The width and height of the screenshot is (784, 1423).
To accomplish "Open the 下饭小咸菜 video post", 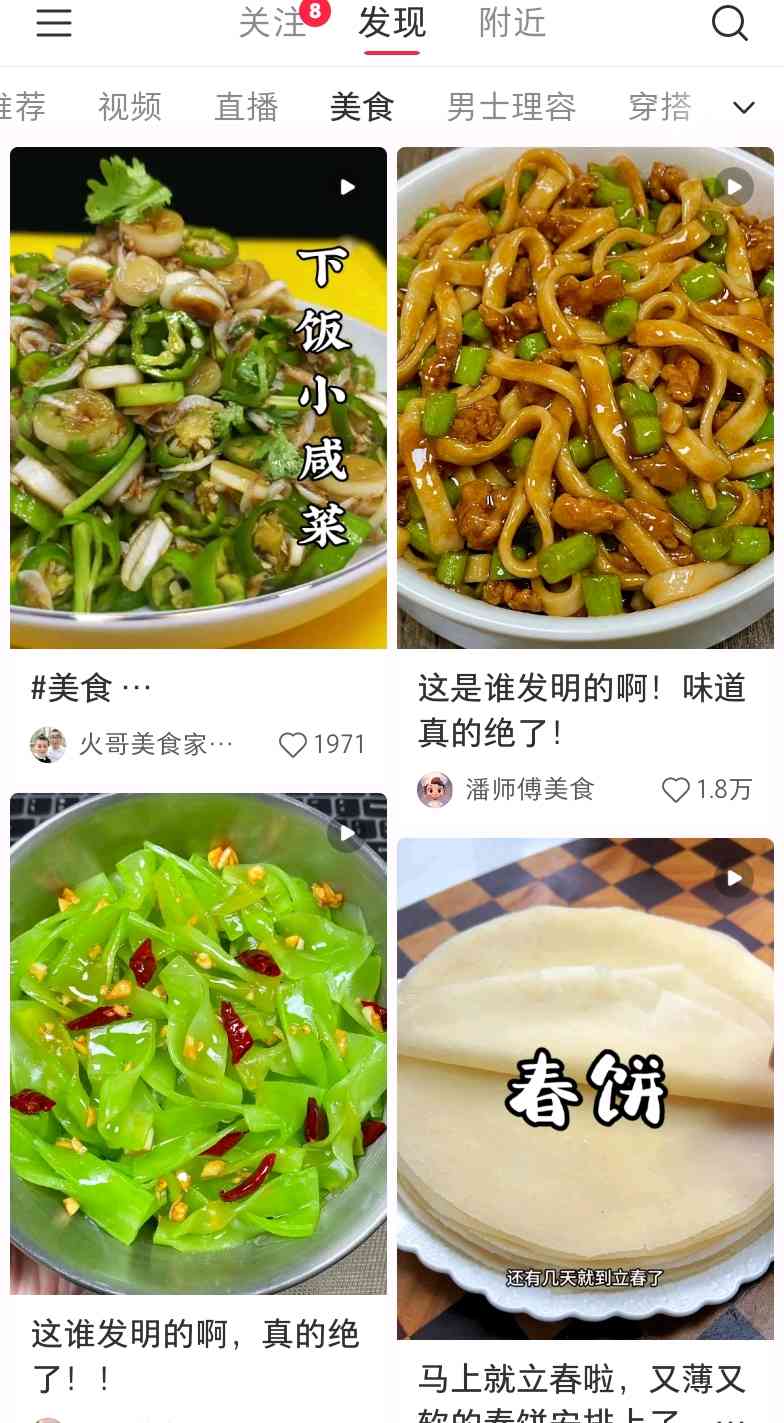I will point(198,398).
